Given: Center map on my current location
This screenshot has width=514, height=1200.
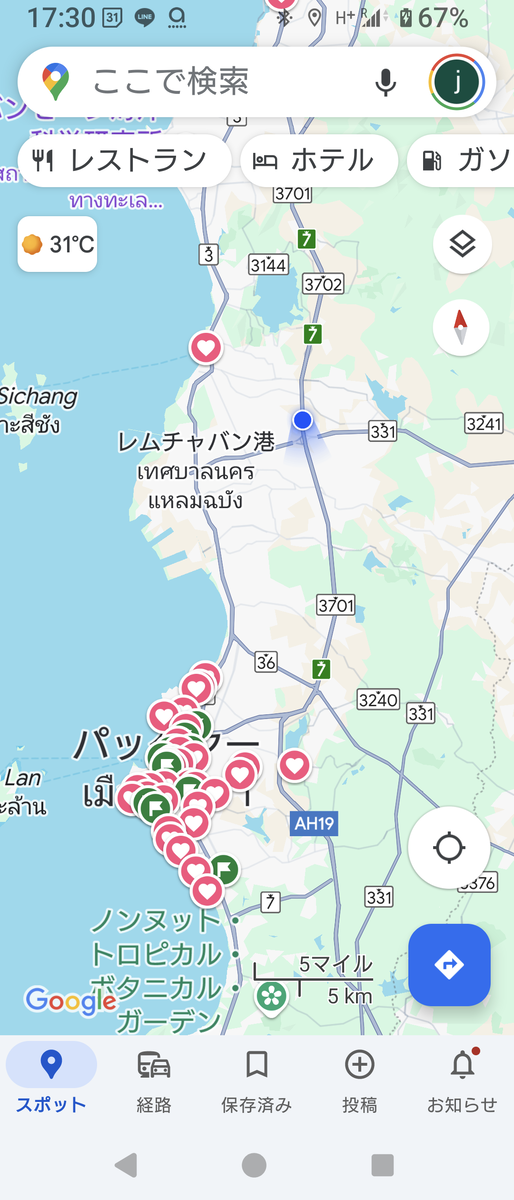Looking at the screenshot, I should pos(449,848).
